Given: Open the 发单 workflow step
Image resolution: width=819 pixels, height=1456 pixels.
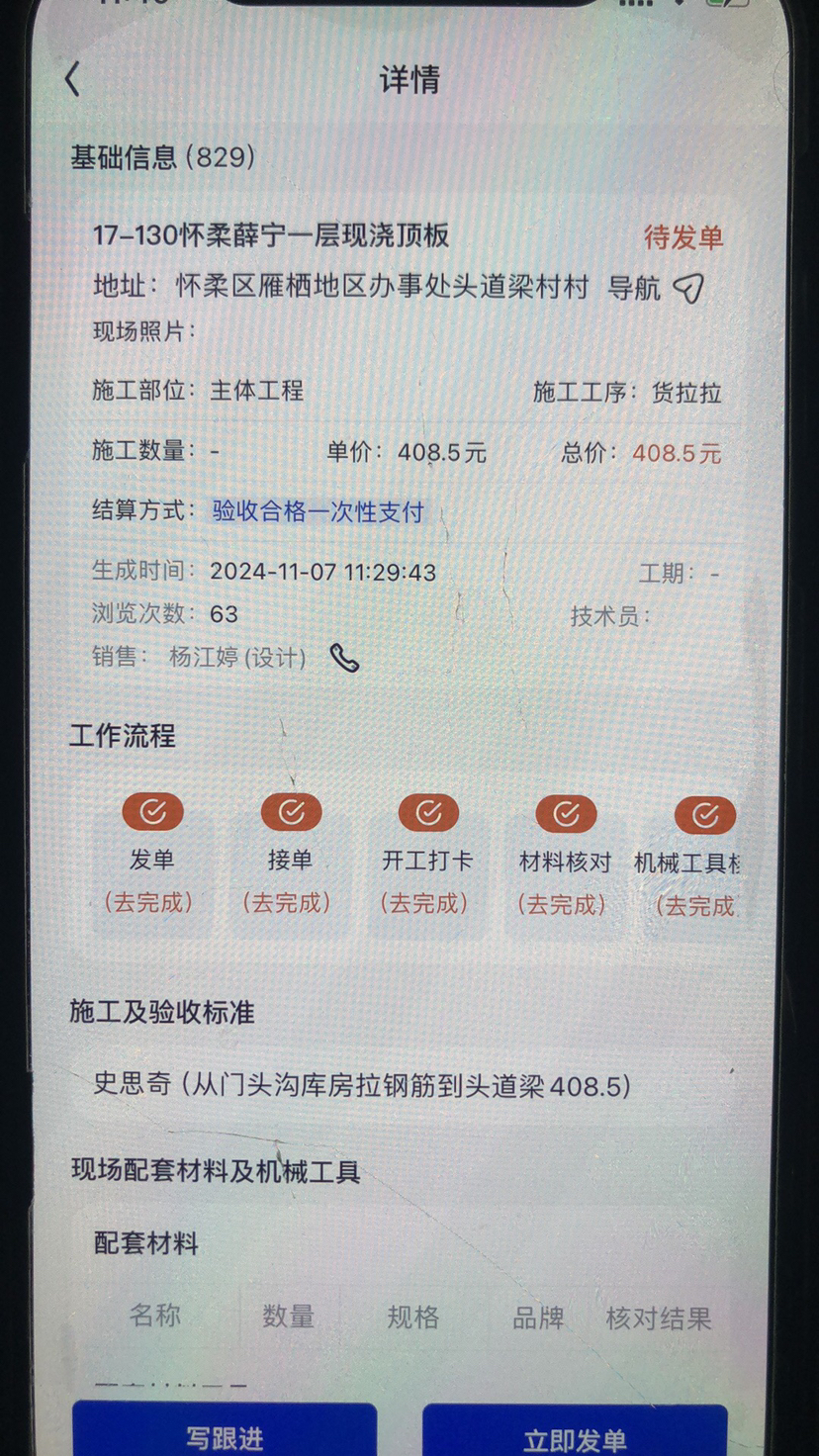Looking at the screenshot, I should 151,857.
